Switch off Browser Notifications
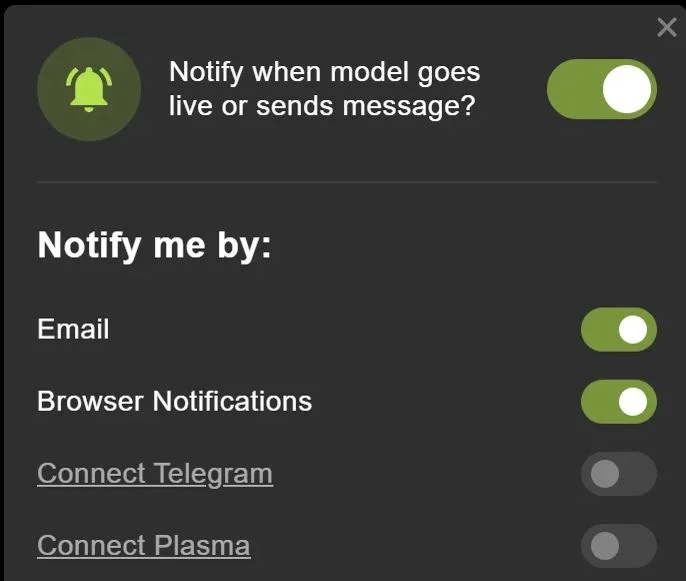The image size is (686, 581). [618, 402]
